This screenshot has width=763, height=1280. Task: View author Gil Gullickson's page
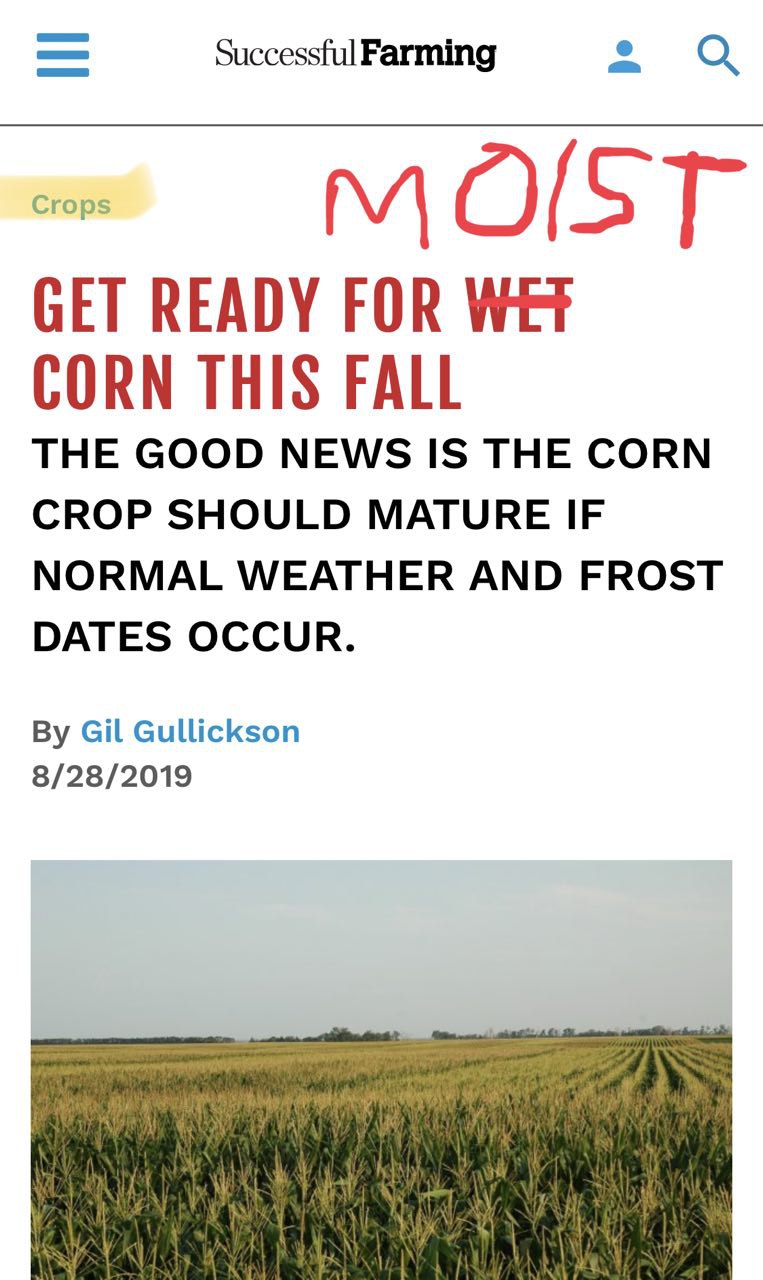point(190,731)
